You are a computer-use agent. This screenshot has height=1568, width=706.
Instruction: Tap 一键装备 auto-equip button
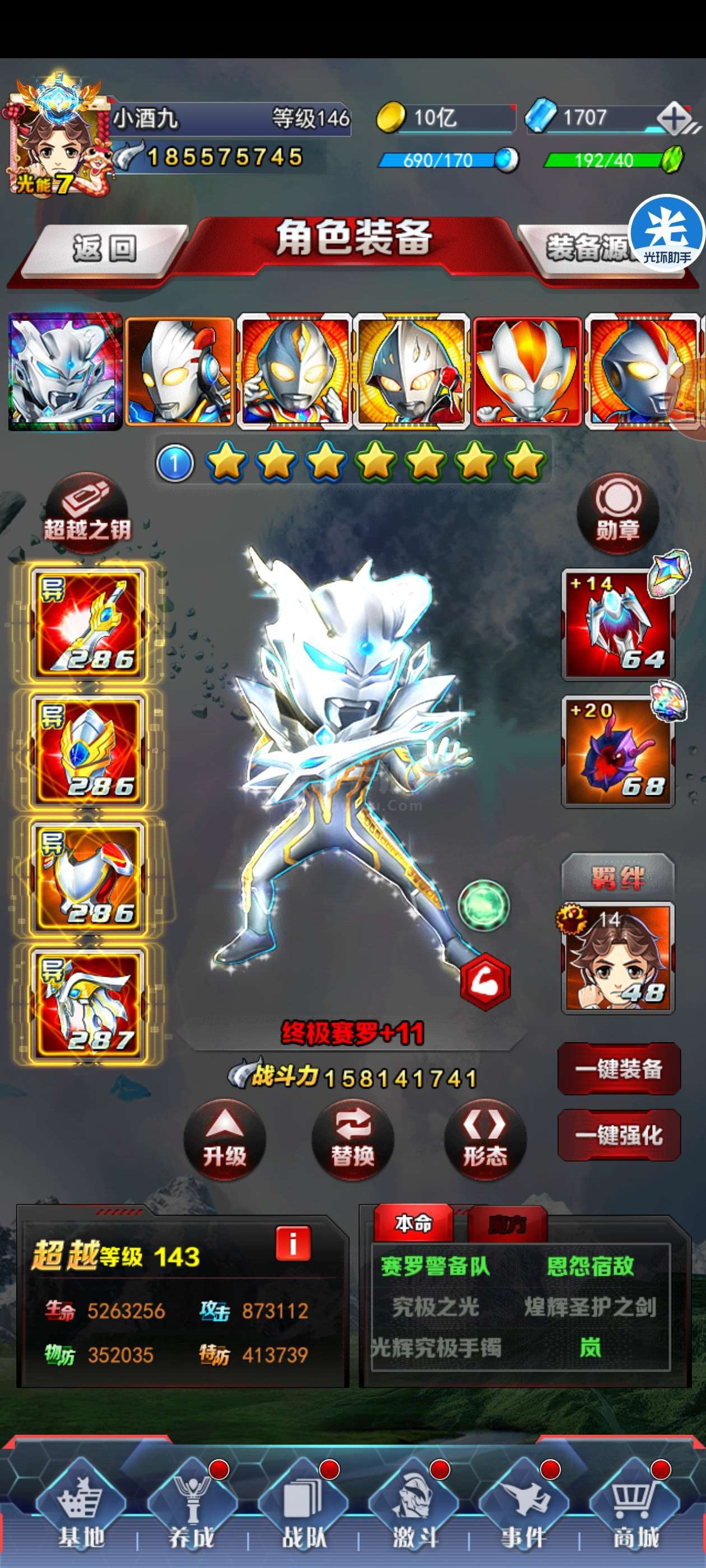point(619,1069)
